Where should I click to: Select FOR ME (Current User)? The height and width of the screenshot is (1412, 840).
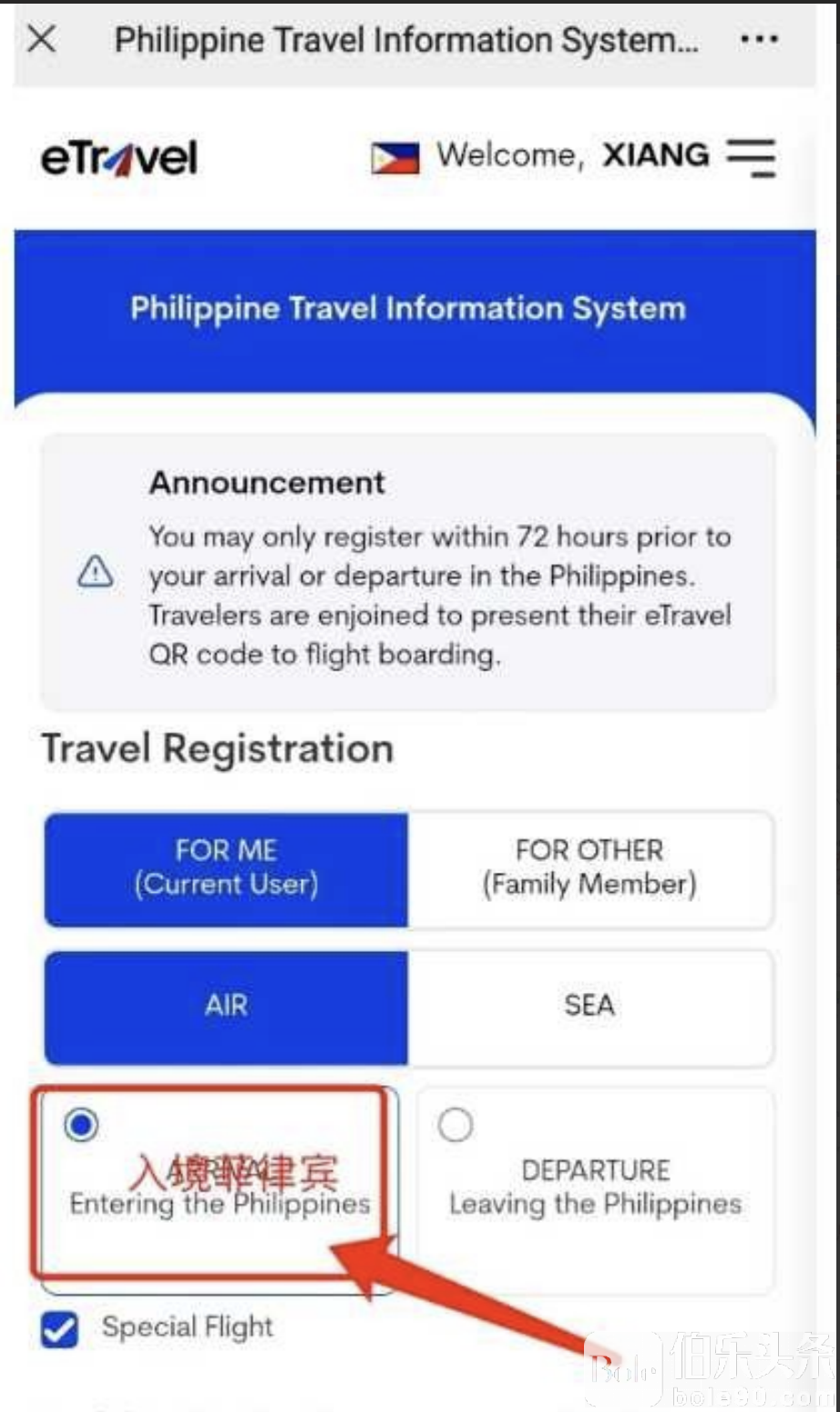tap(226, 868)
